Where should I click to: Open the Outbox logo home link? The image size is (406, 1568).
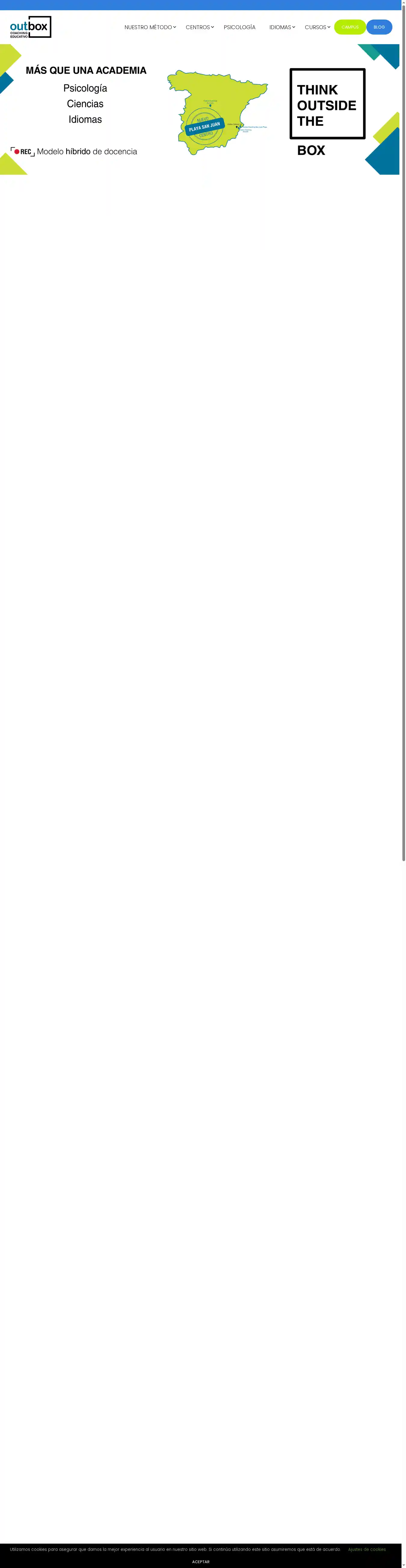[x=30, y=27]
